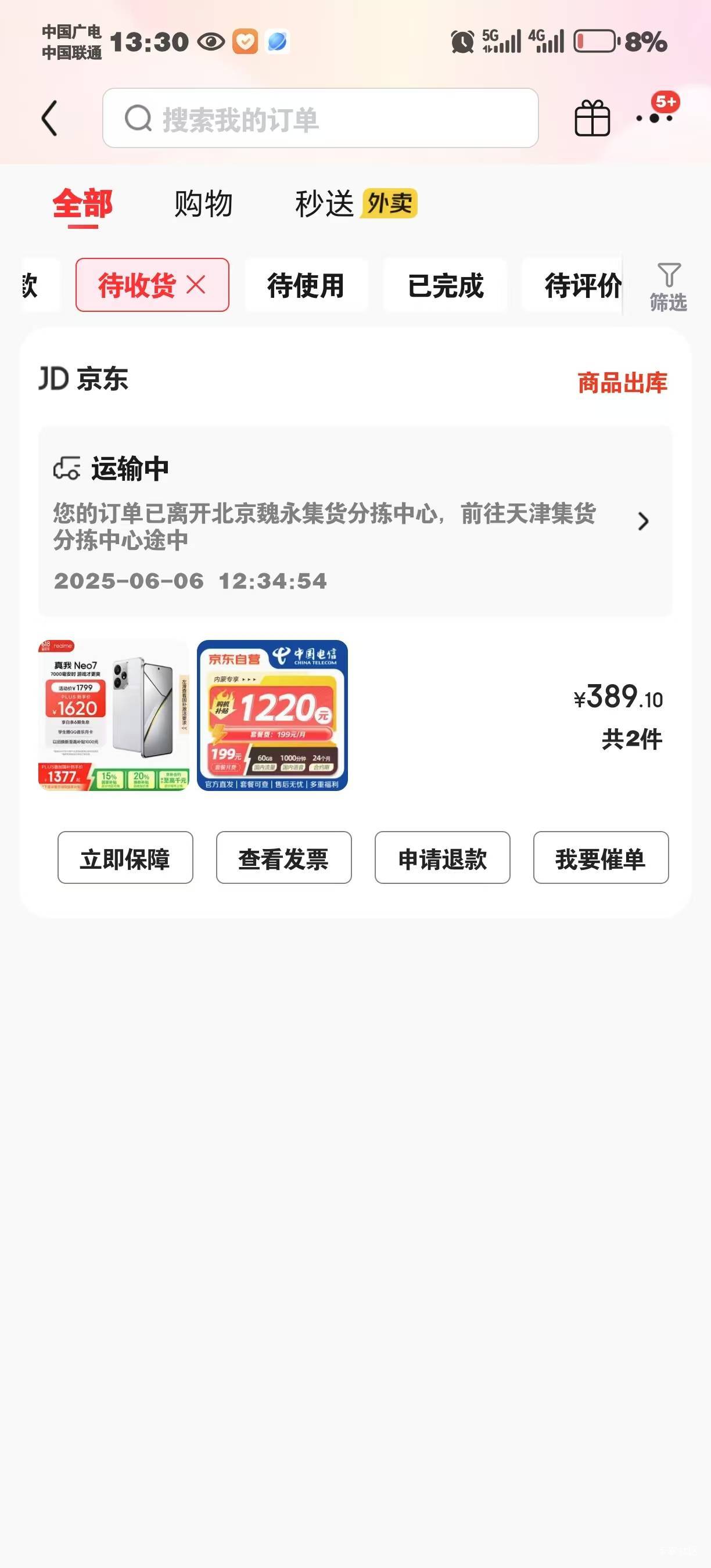Tap the 搜索我的订单 search box
711x1568 pixels.
[320, 118]
